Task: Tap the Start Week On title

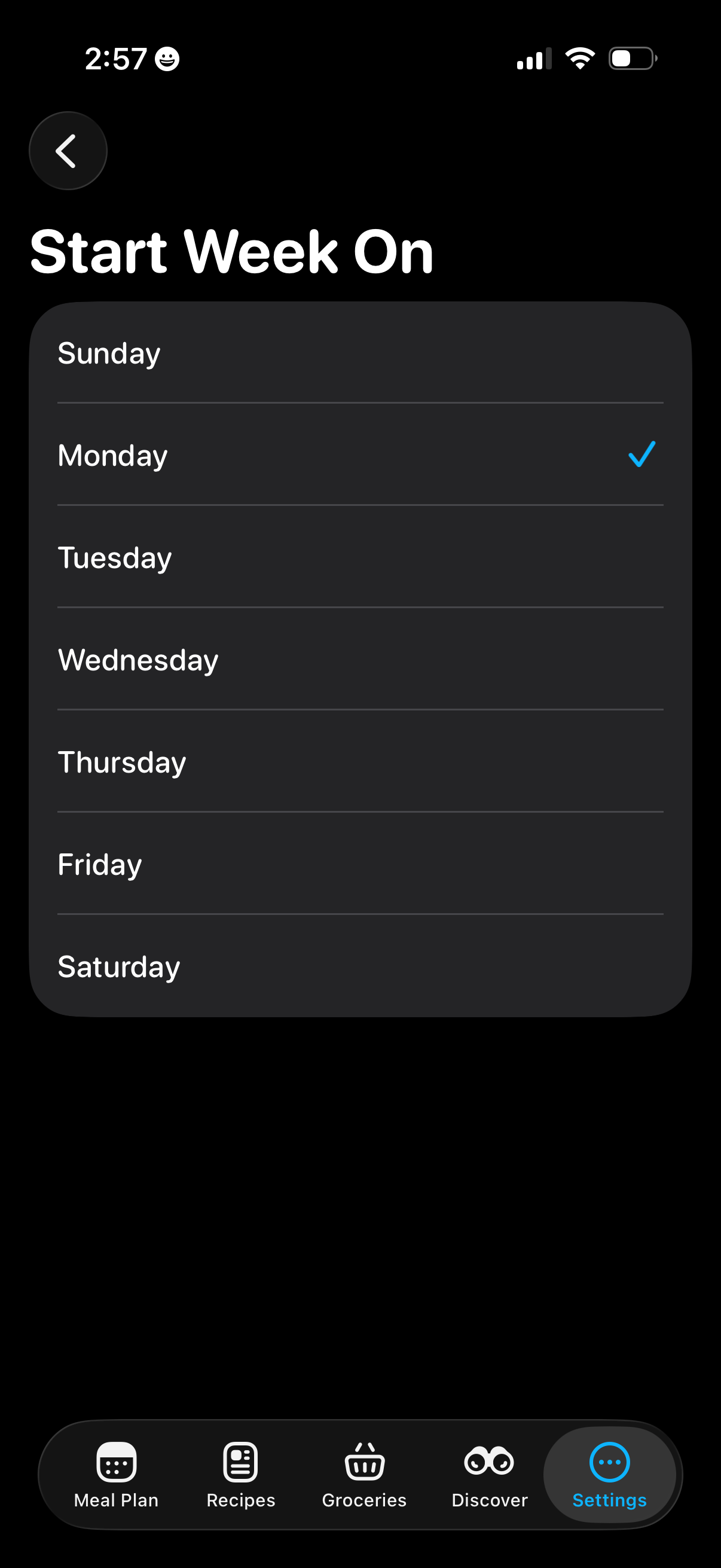Action: coord(233,251)
